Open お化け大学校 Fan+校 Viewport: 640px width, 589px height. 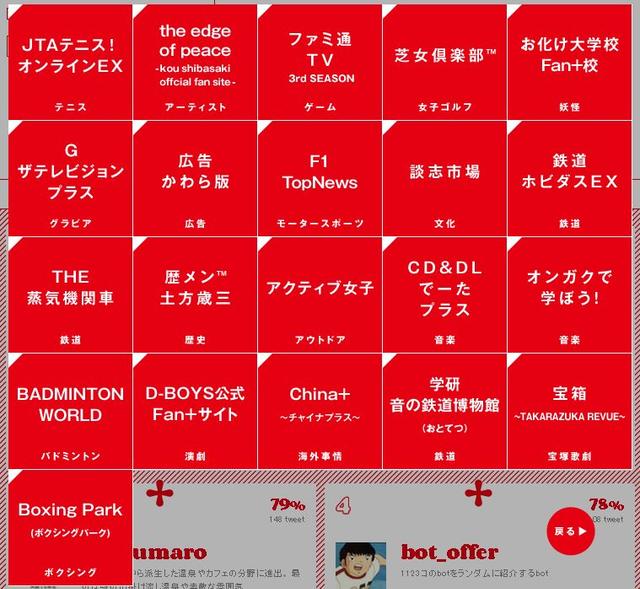point(570,60)
